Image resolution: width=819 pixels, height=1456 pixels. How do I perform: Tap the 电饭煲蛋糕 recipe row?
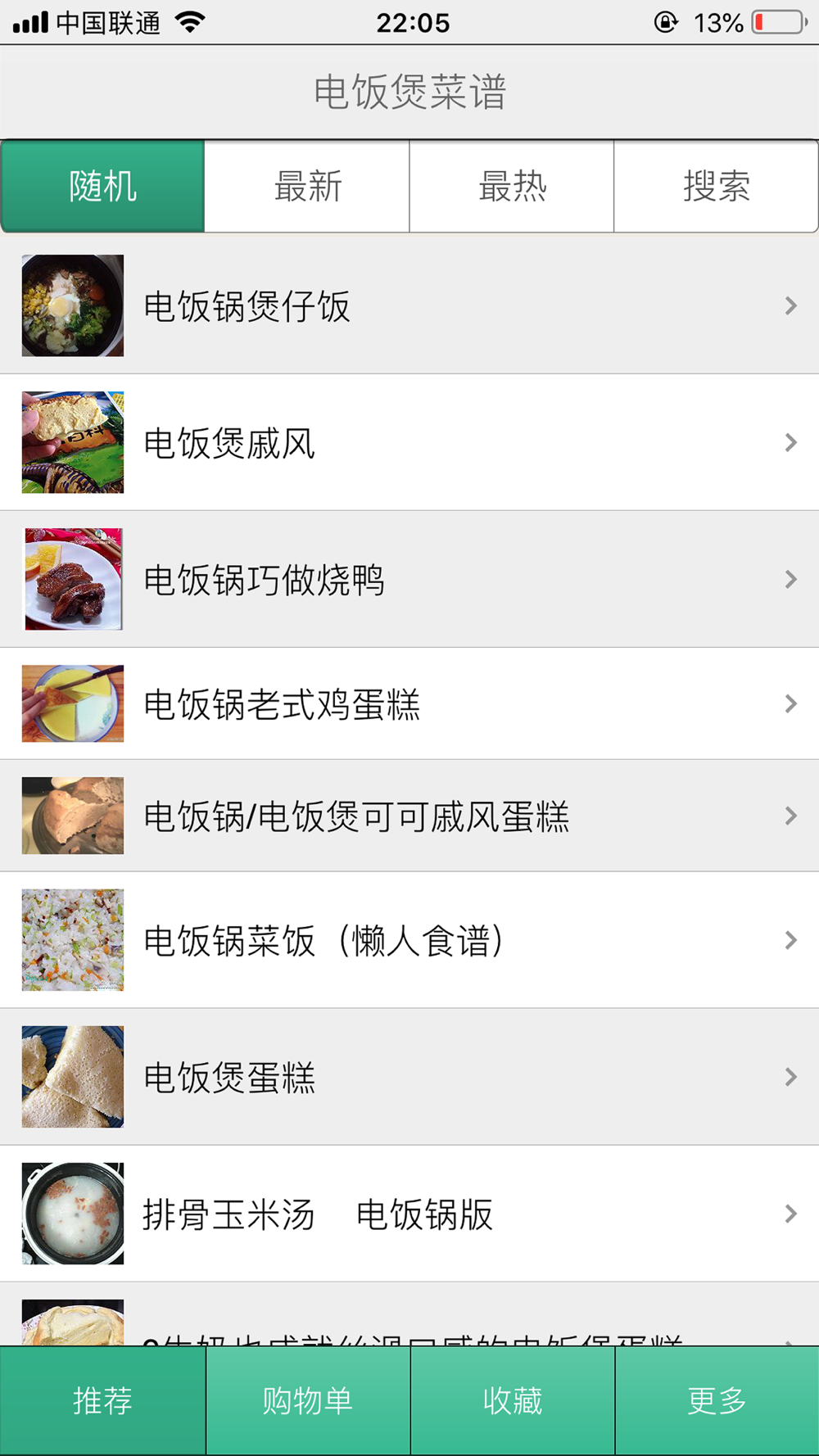pyautogui.click(x=409, y=1077)
